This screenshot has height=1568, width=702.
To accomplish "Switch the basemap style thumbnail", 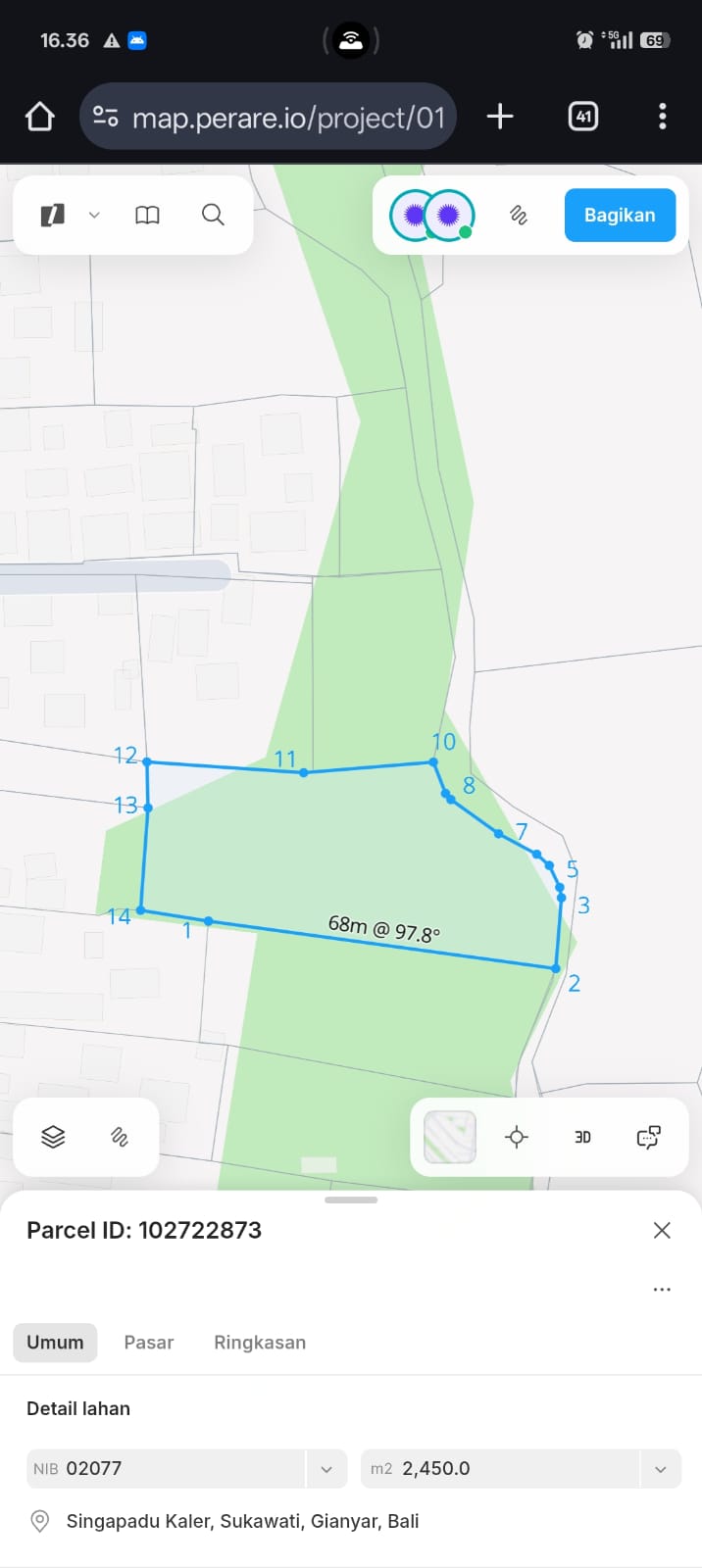I will tap(450, 1137).
